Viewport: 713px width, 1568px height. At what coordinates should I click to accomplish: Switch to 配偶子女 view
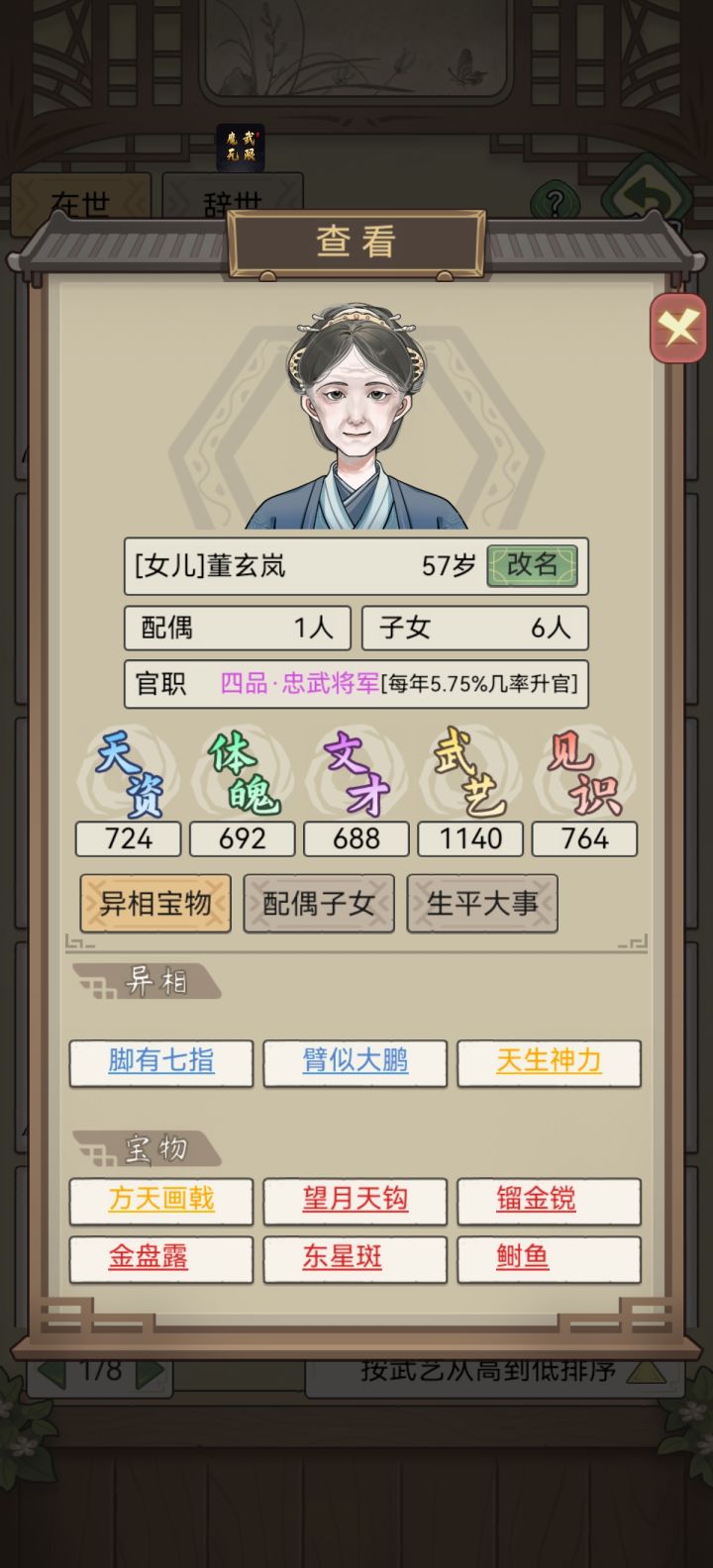[319, 902]
